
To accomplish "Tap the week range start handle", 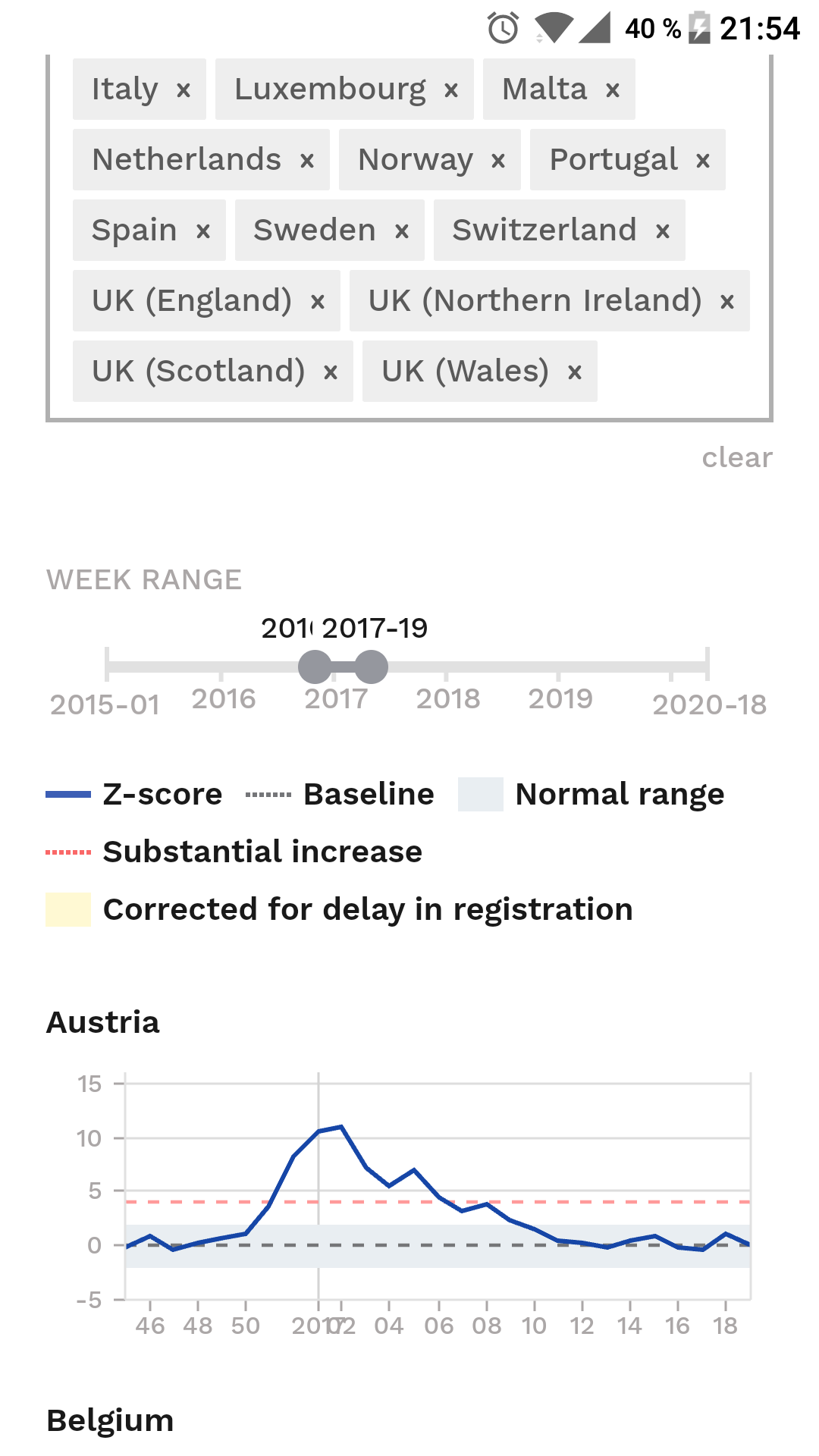I will click(315, 667).
